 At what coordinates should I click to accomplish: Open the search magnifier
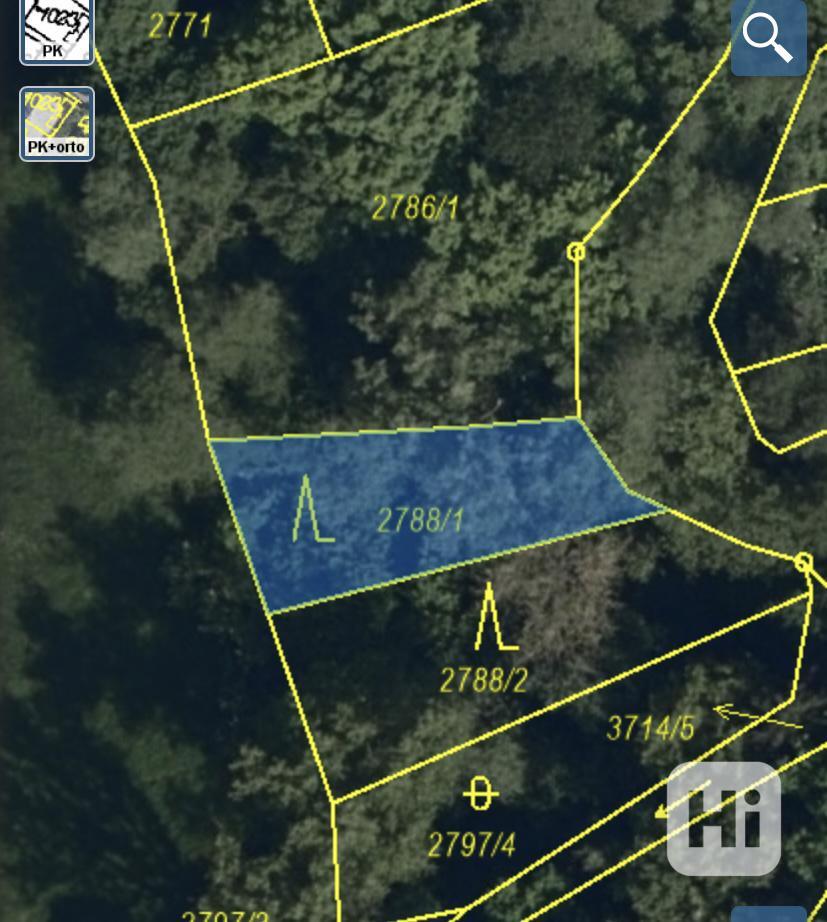(x=768, y=38)
